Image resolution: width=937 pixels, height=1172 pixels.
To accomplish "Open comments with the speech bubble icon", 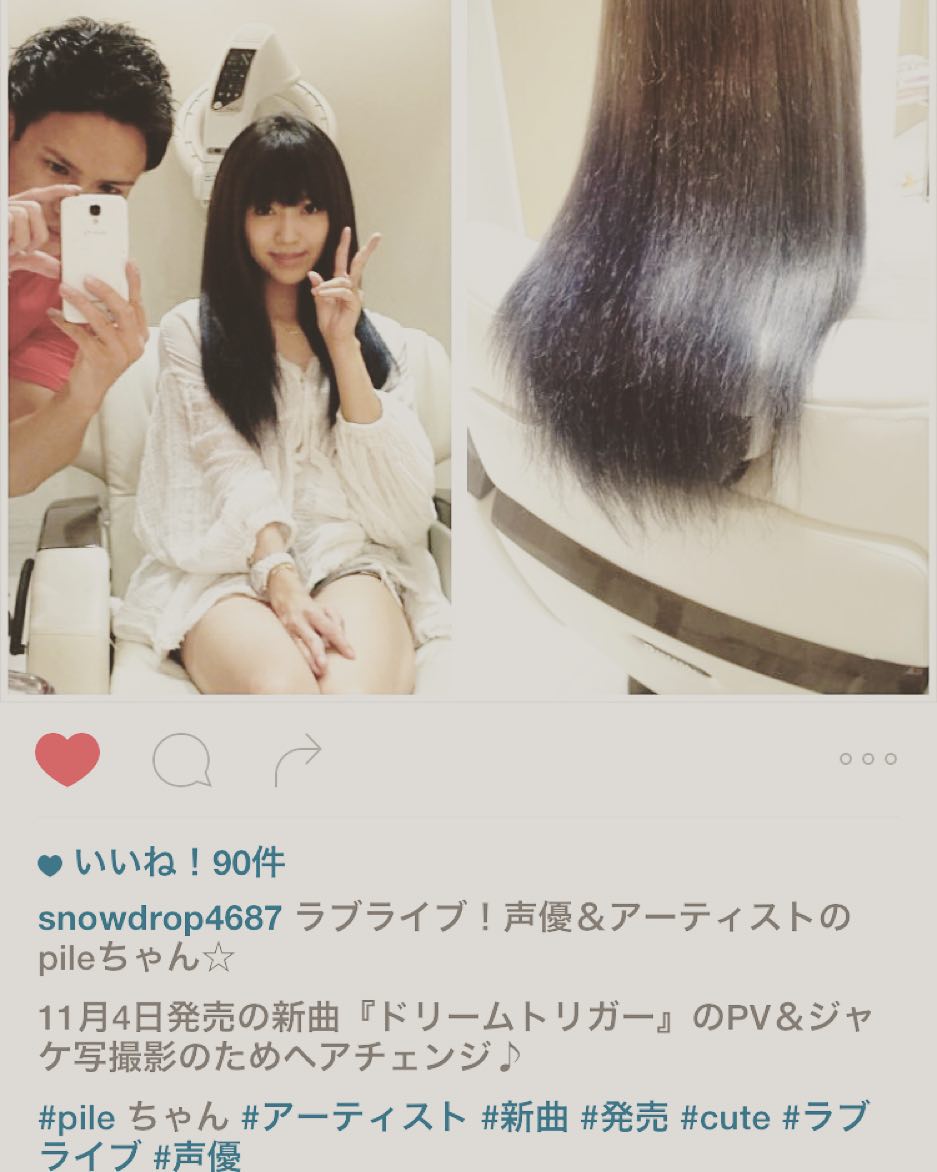I will pyautogui.click(x=181, y=760).
